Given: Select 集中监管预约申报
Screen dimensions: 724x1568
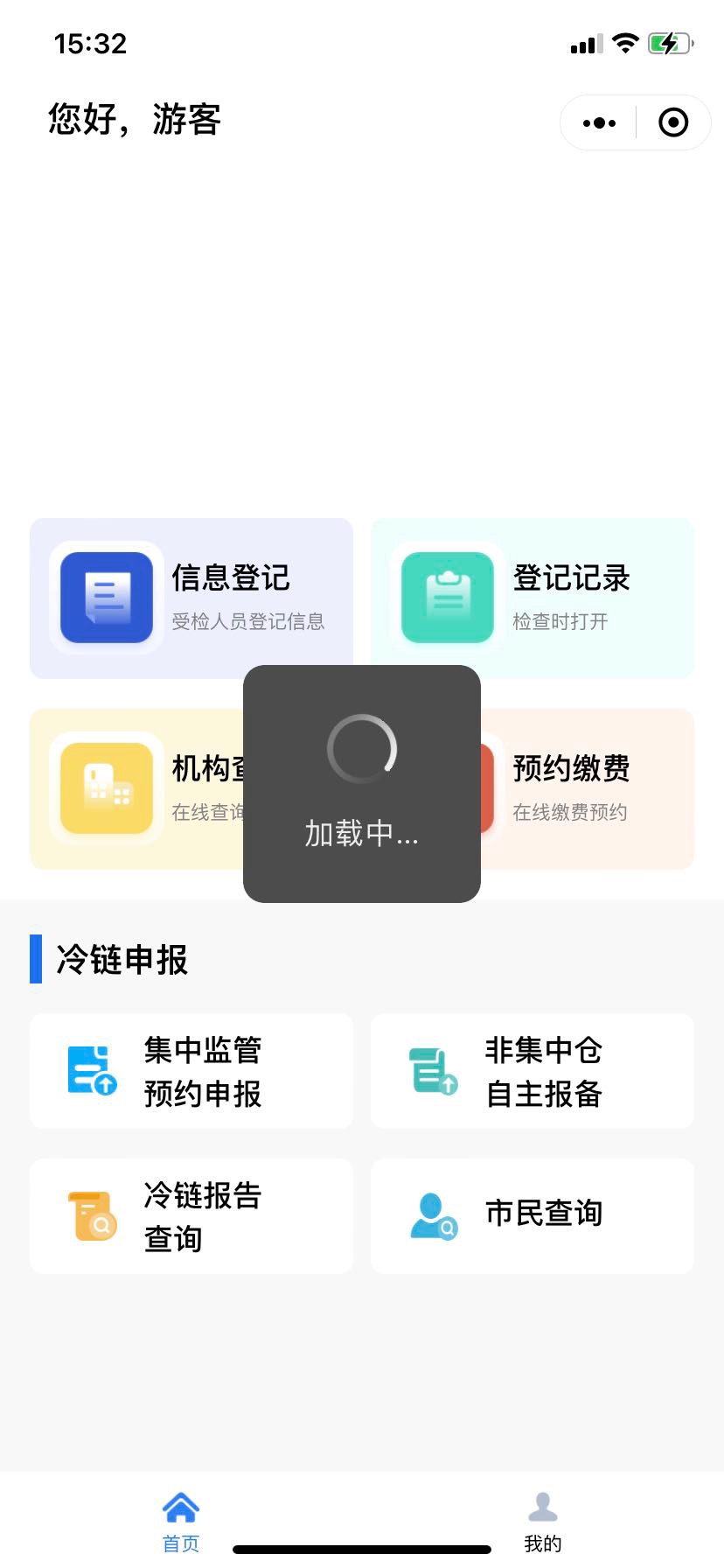Looking at the screenshot, I should [191, 1071].
